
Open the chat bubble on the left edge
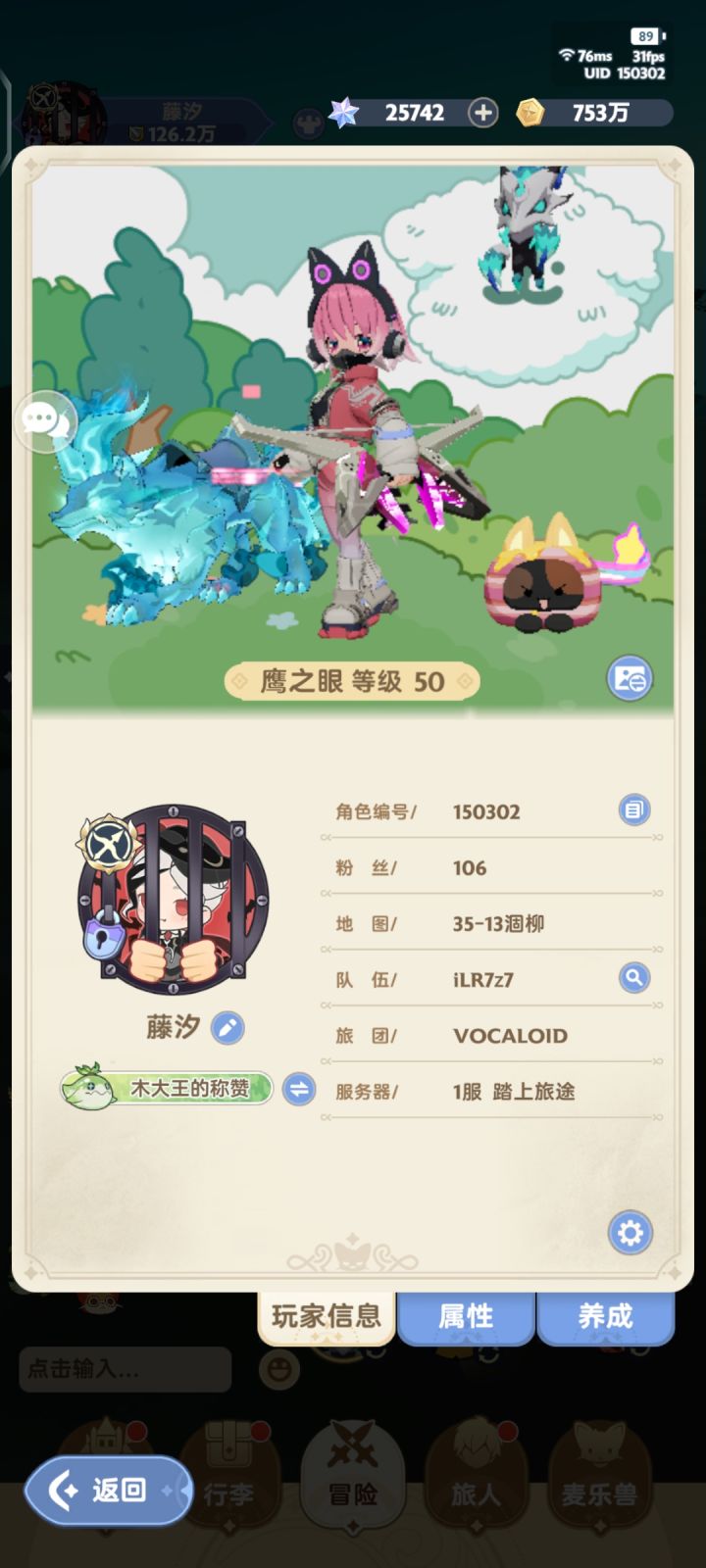point(44,423)
